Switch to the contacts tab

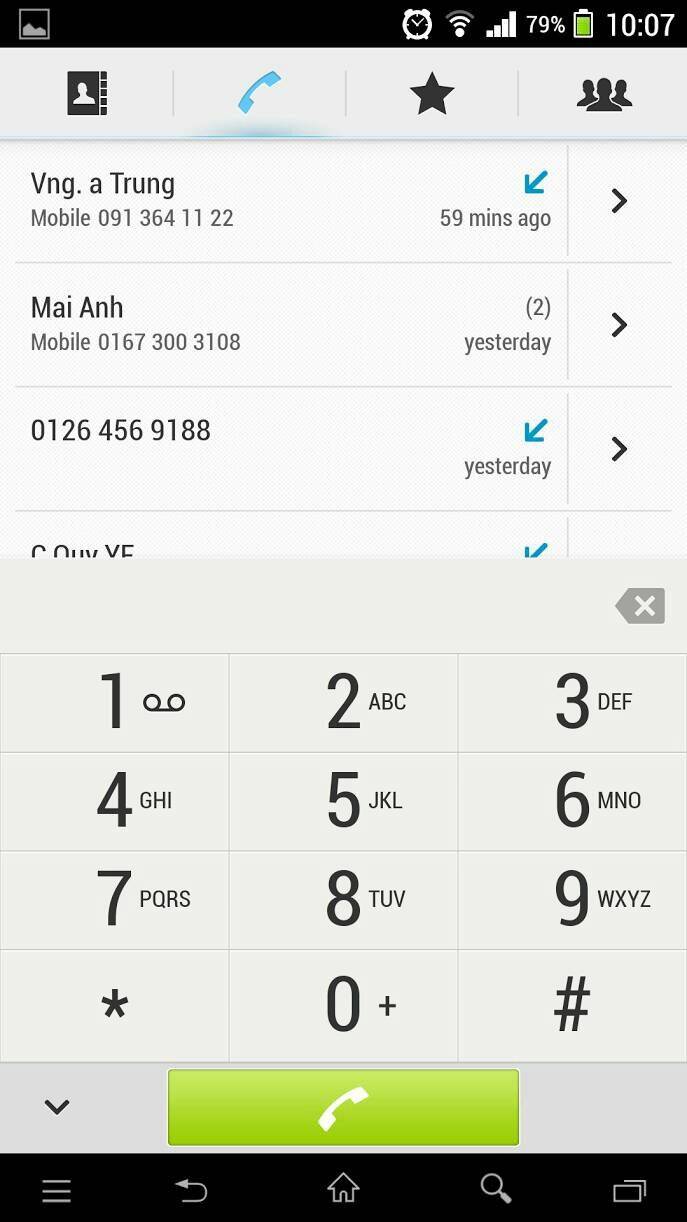87,95
